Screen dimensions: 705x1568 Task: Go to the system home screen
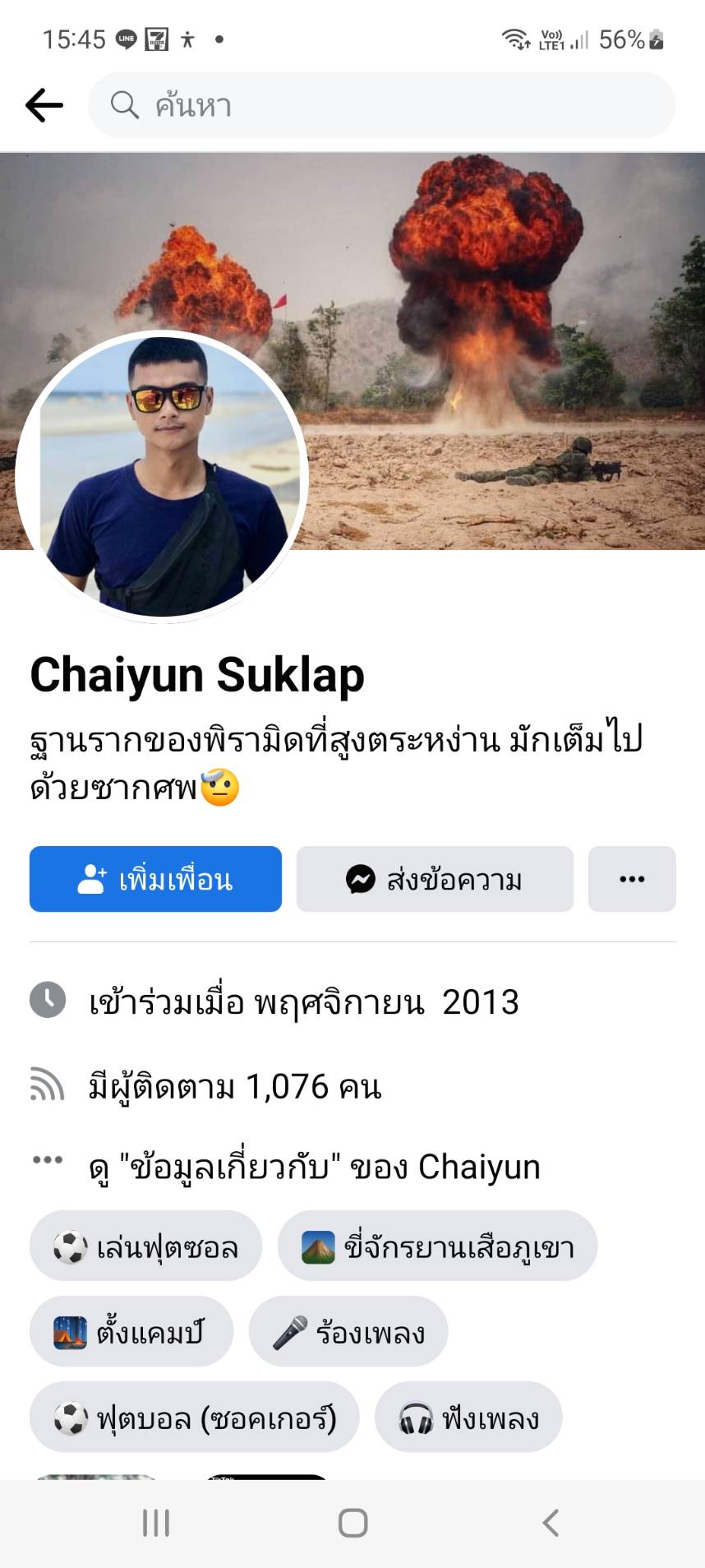pos(352,1523)
